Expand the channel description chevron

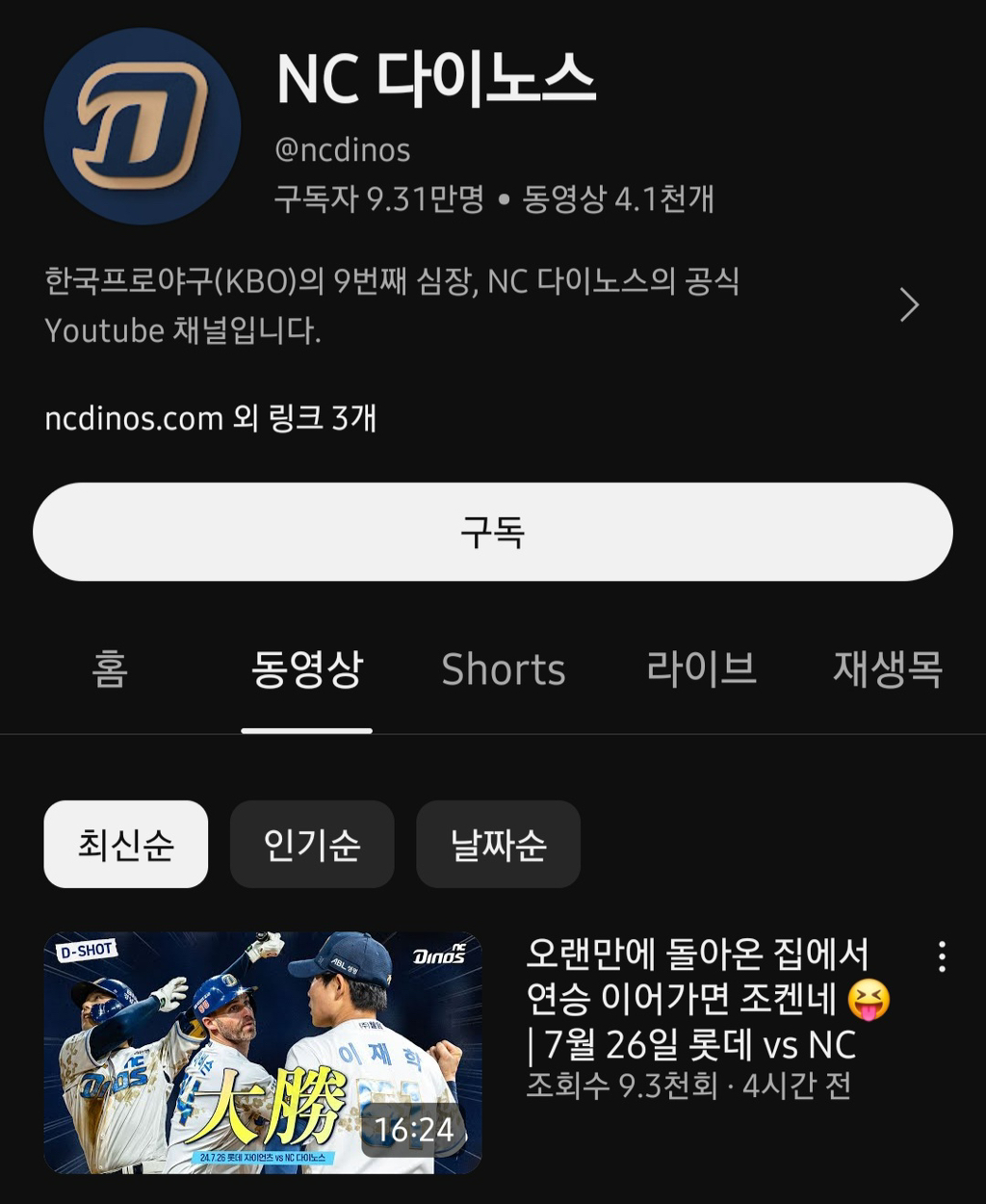[909, 305]
